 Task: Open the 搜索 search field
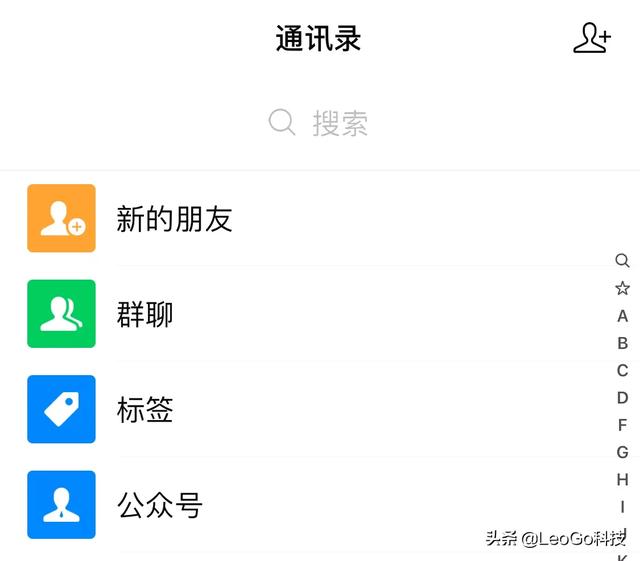(x=319, y=123)
